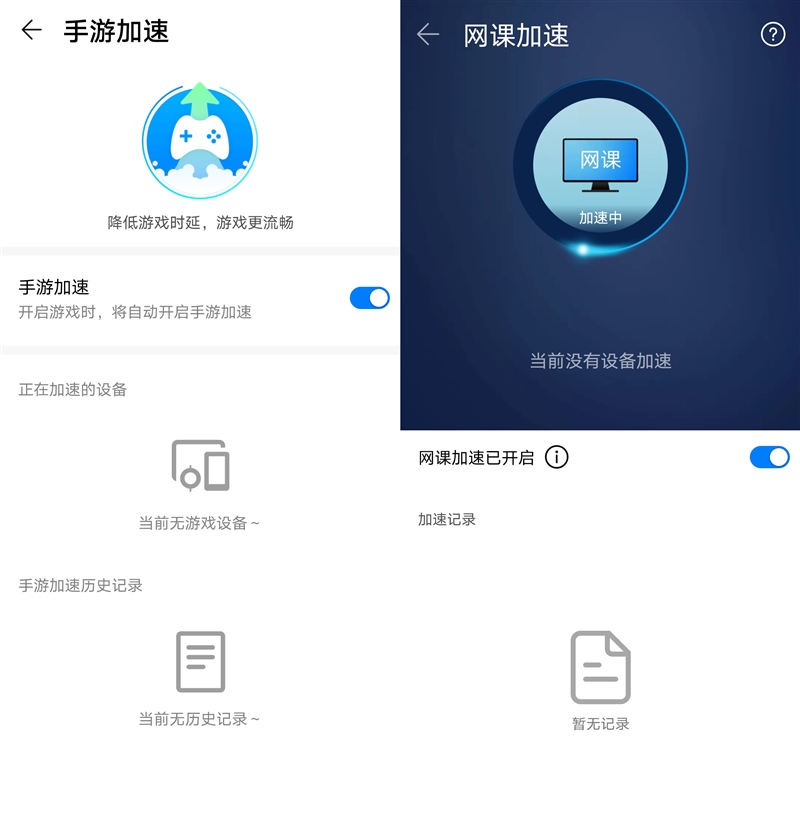Tap the 网课 online class monitor icon
800x823 pixels.
(x=598, y=160)
